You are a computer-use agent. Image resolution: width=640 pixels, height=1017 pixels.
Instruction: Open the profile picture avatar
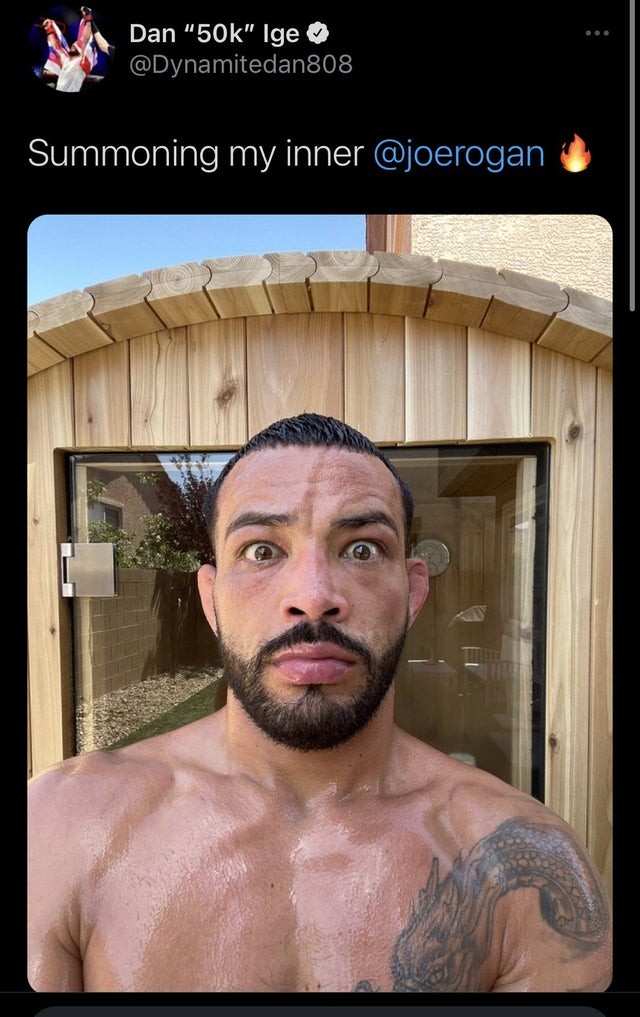[71, 48]
